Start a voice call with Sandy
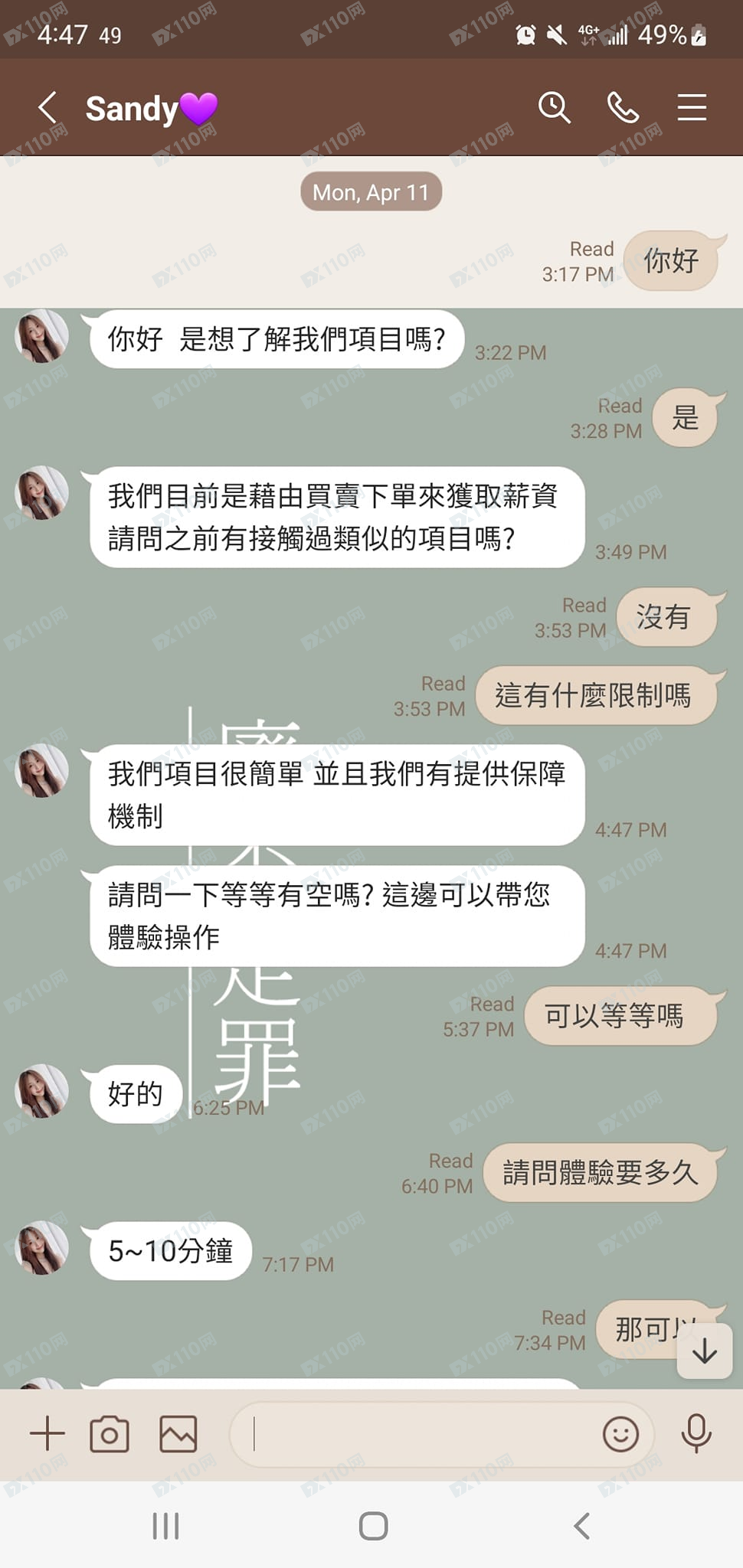743x1568 pixels. click(x=623, y=108)
